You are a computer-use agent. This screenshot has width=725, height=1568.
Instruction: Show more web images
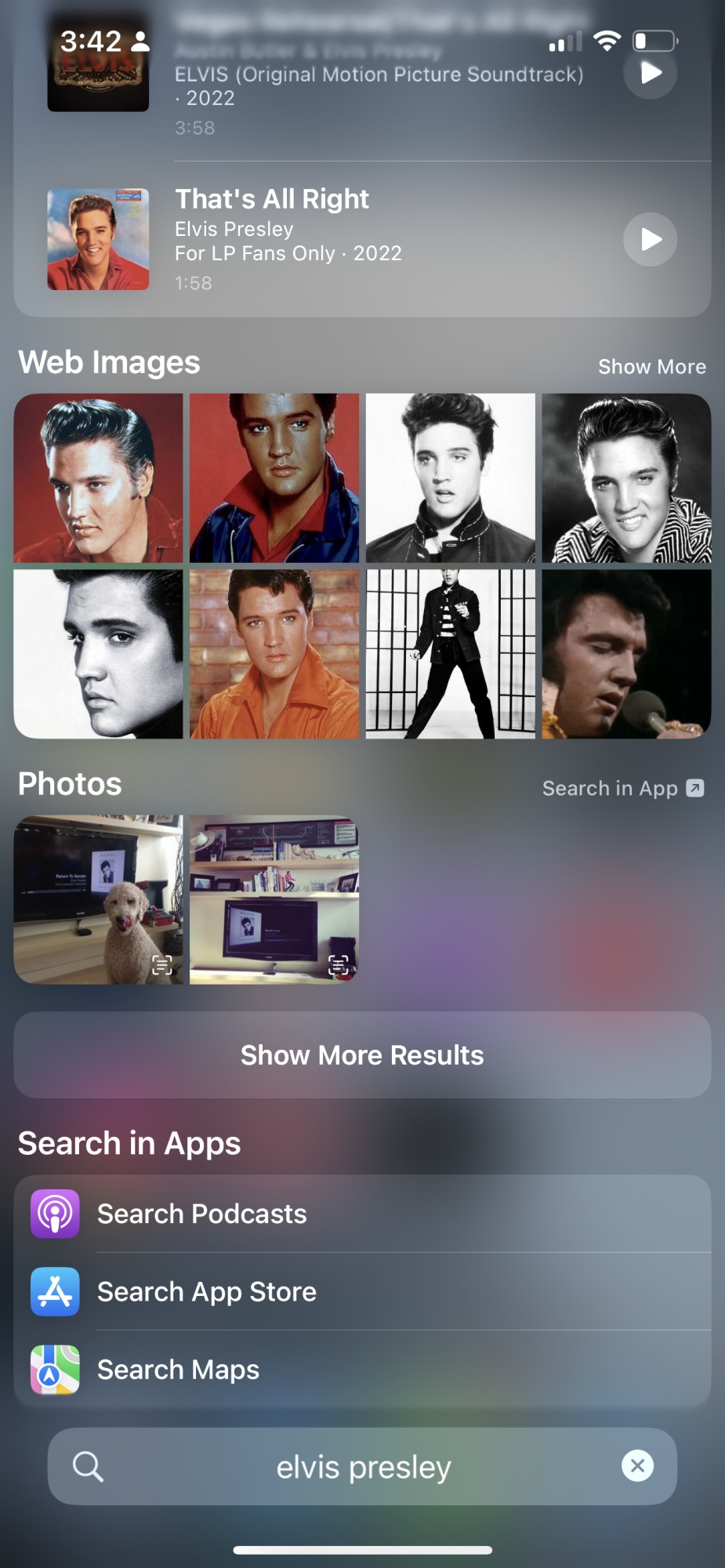(651, 367)
